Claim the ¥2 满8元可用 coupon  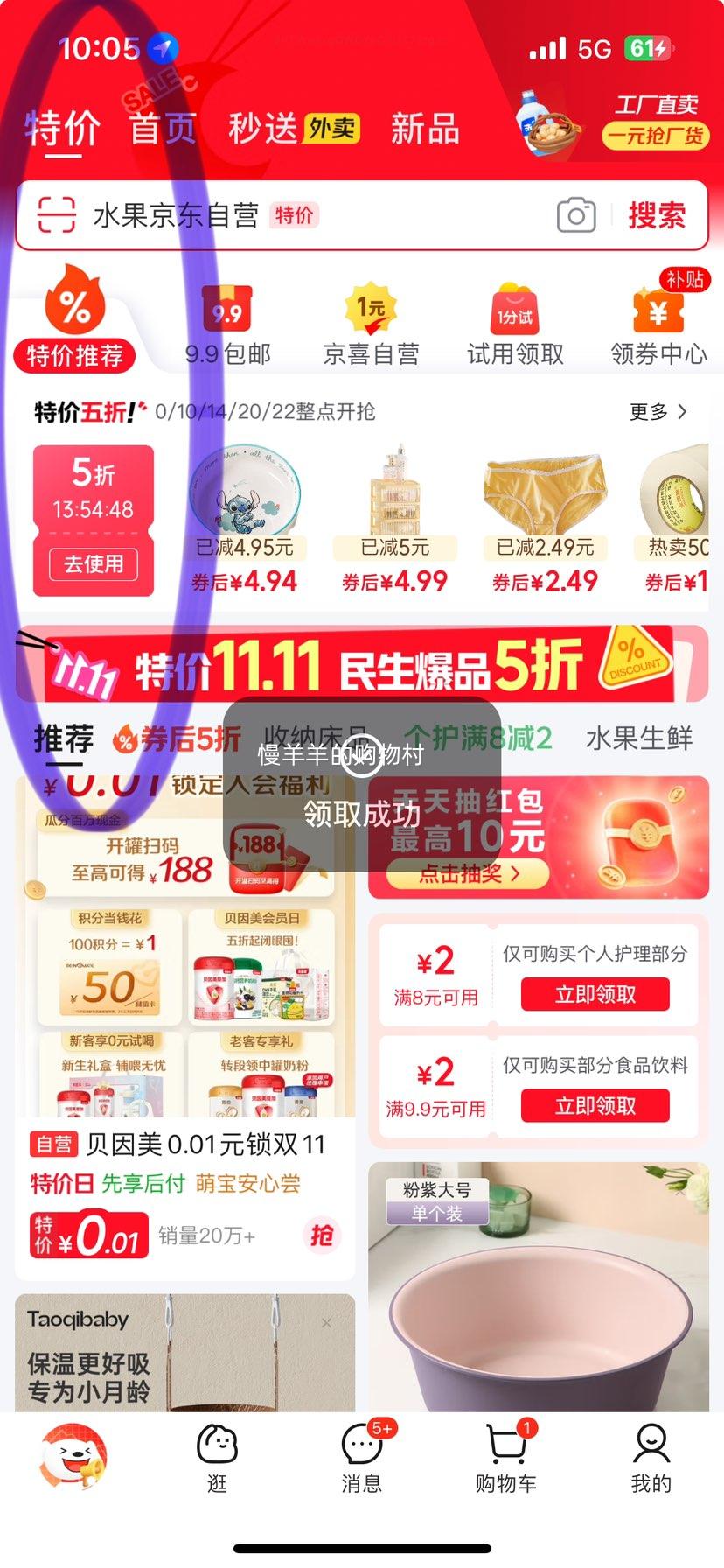(595, 994)
